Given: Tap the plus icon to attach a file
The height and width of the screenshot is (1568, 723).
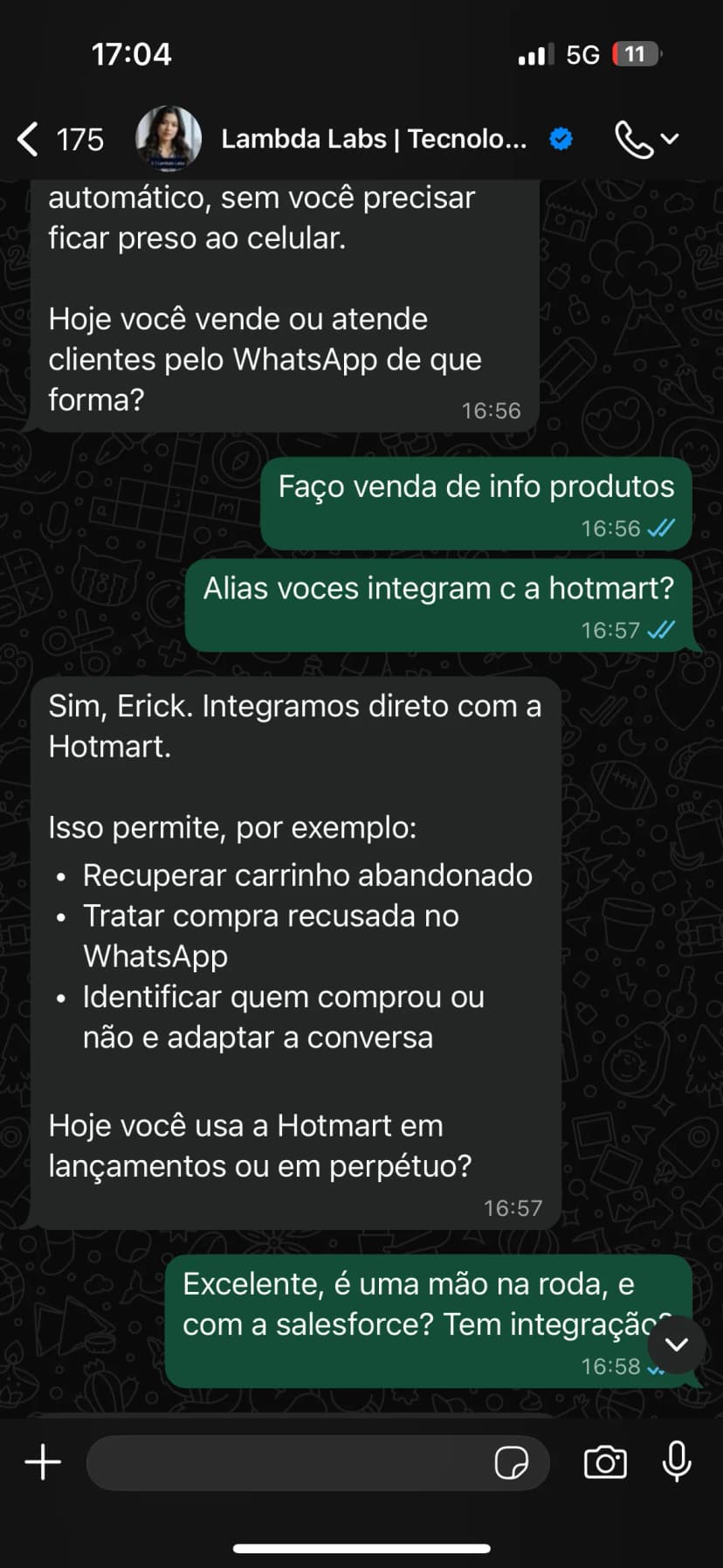Looking at the screenshot, I should [42, 1462].
